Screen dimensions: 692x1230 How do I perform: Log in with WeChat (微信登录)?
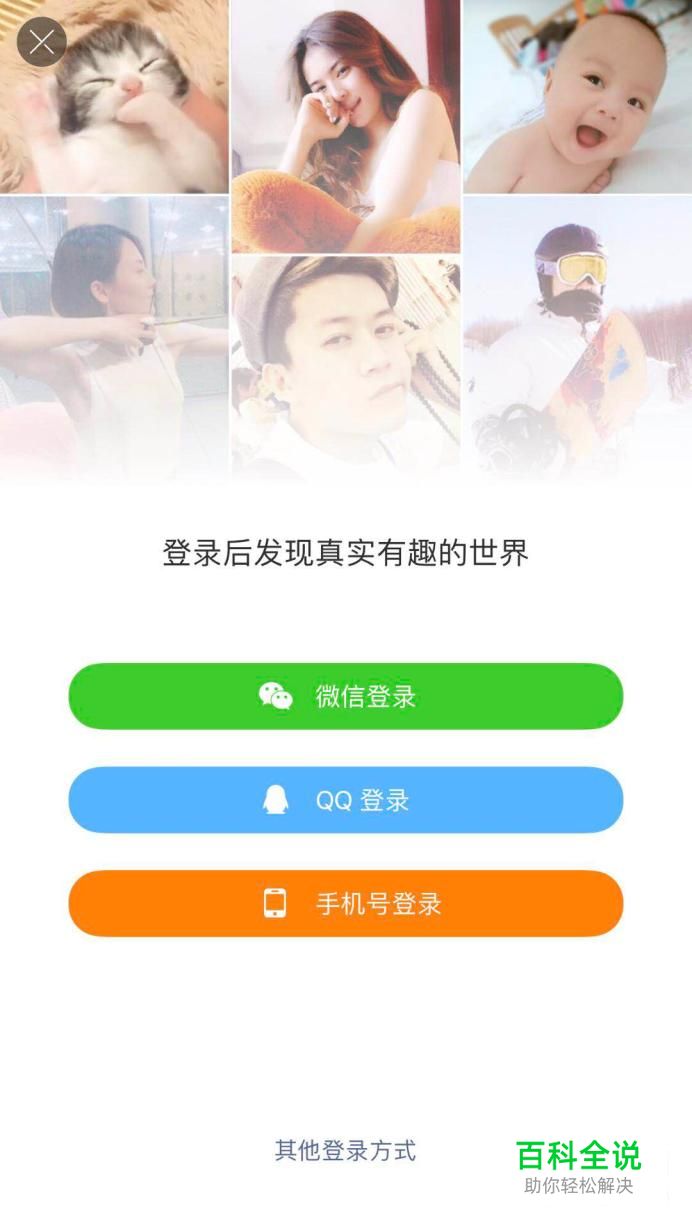(345, 697)
